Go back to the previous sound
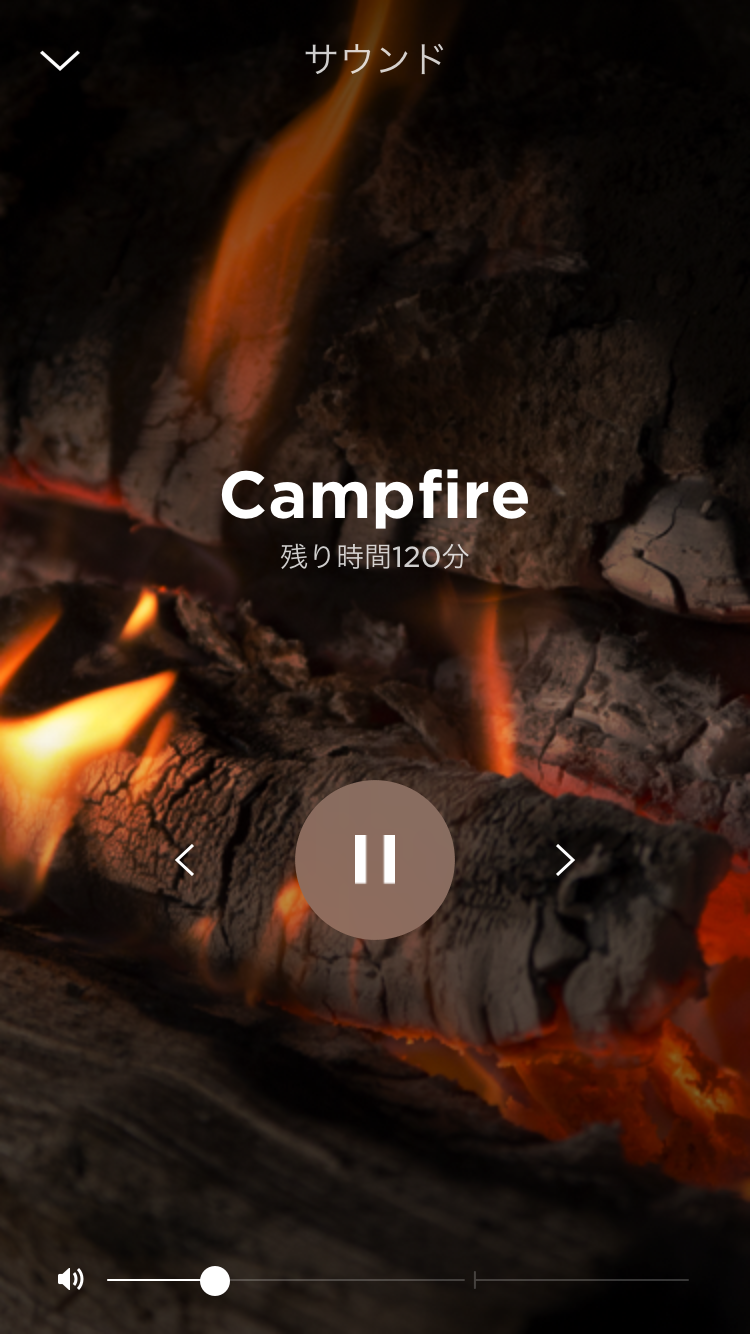Image resolution: width=750 pixels, height=1334 pixels. click(x=185, y=860)
